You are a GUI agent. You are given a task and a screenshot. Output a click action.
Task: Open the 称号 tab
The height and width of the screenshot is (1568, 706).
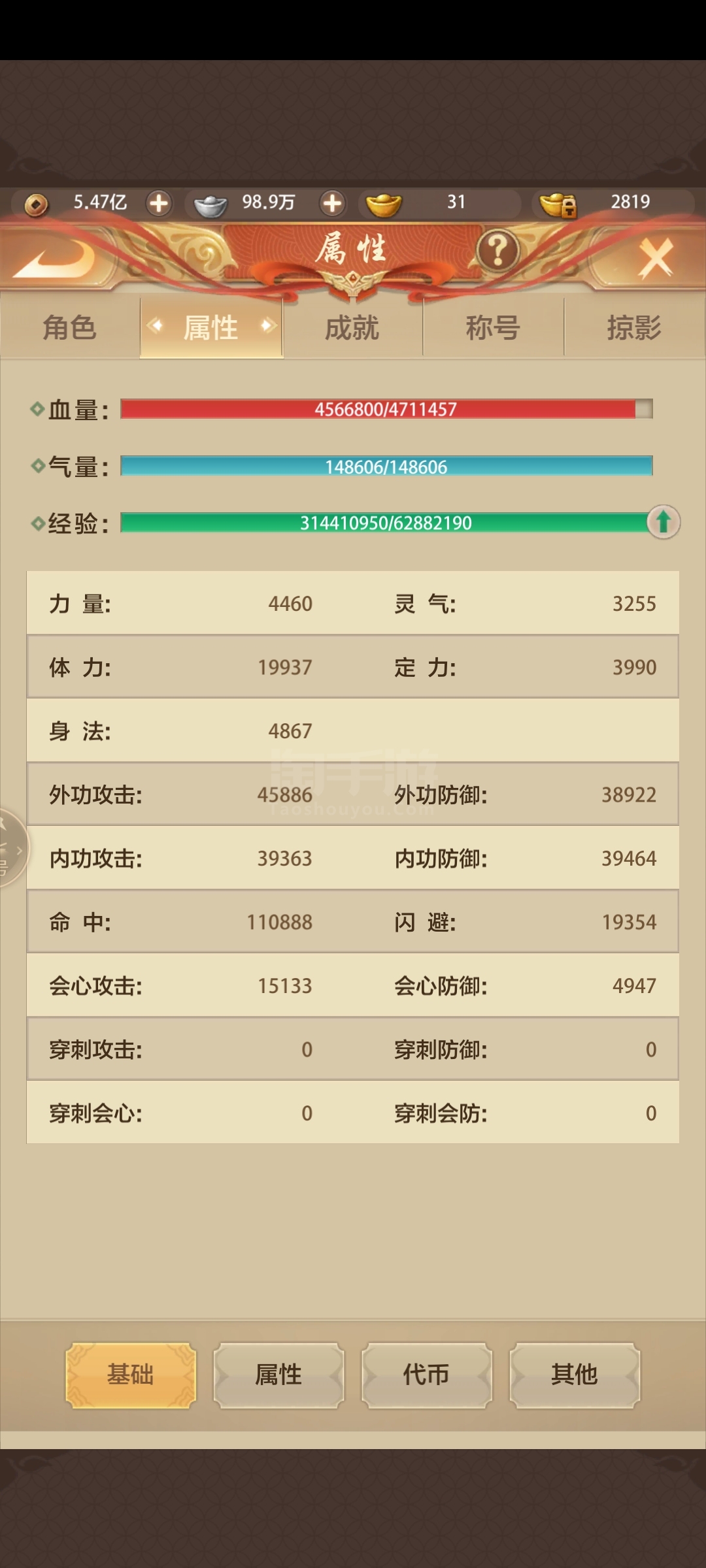[x=494, y=327]
